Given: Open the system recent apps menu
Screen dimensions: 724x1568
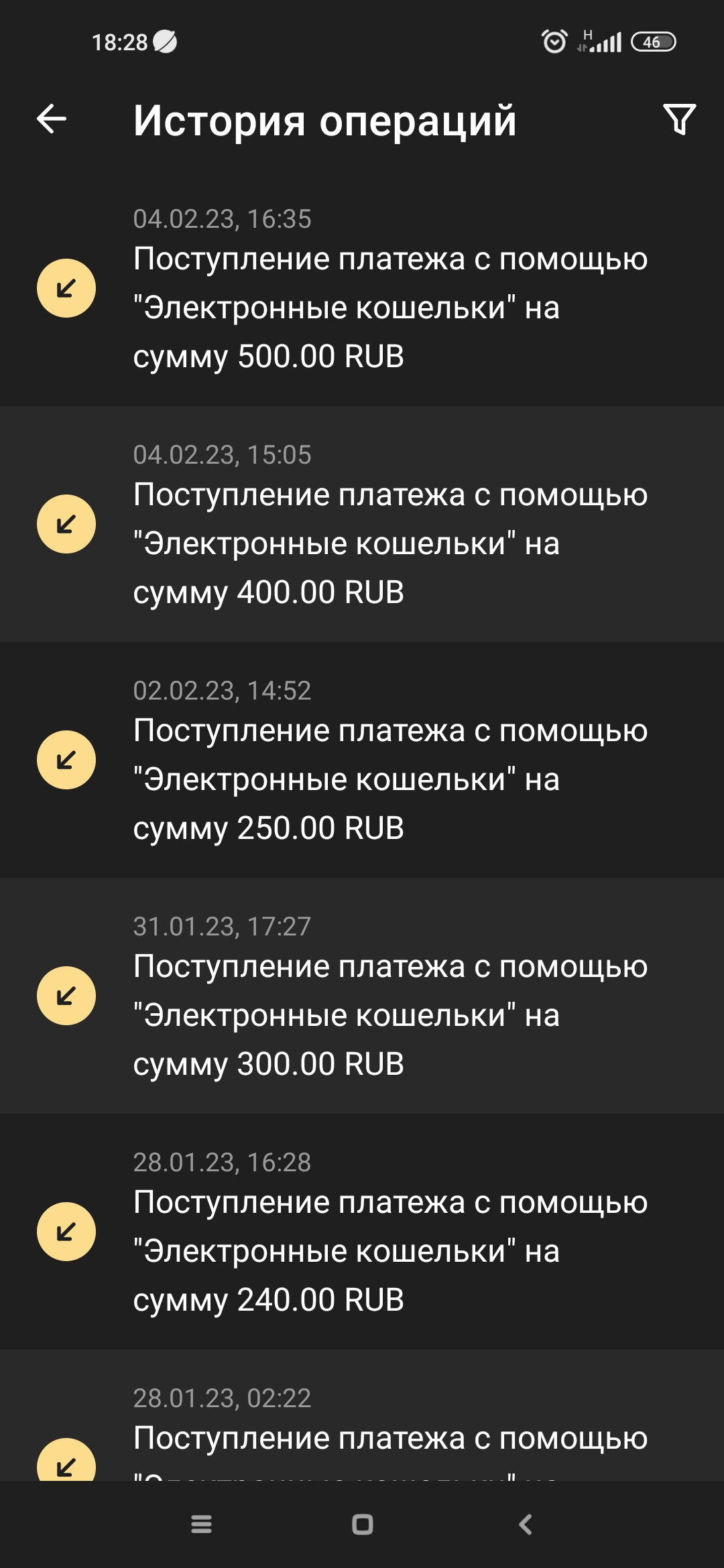Looking at the screenshot, I should (x=201, y=1524).
